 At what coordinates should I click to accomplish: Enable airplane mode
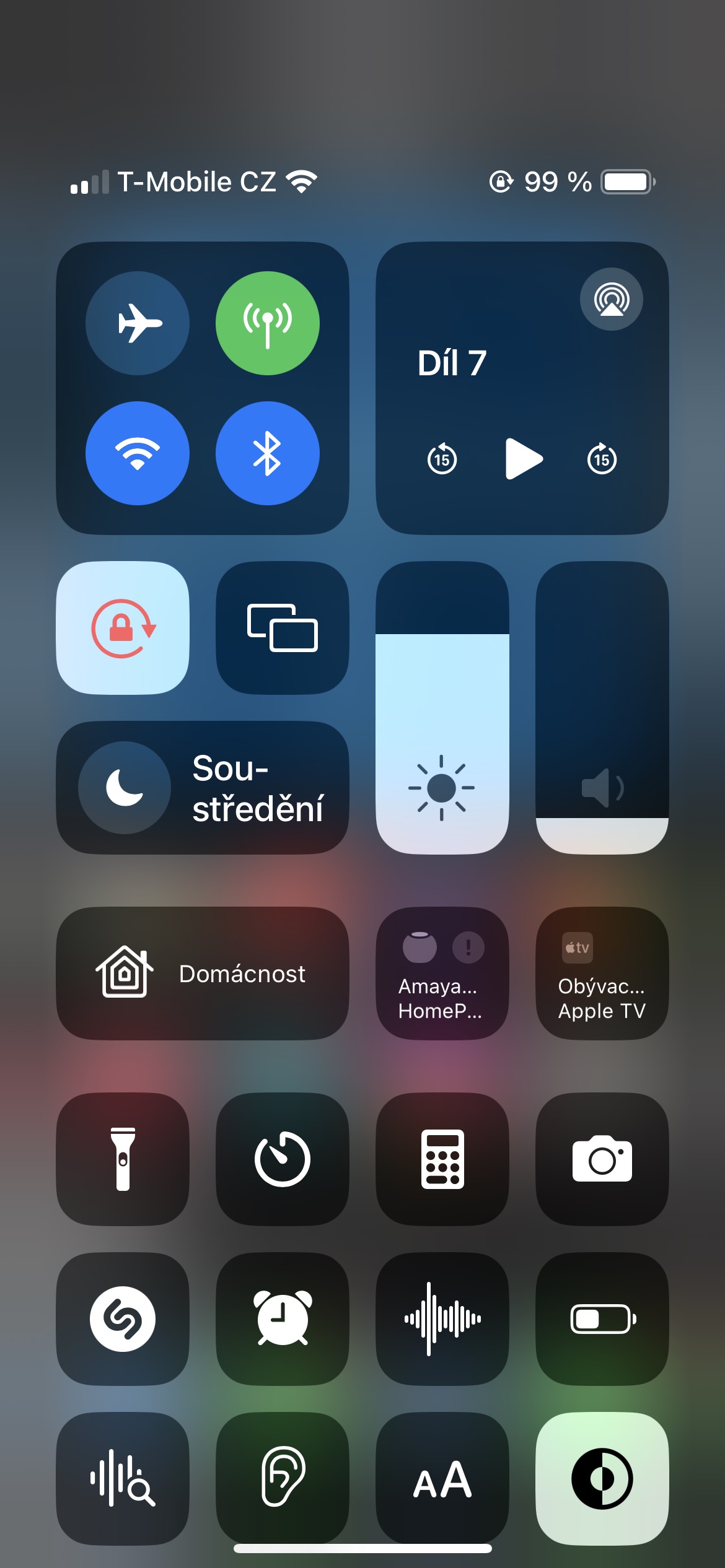(x=138, y=323)
